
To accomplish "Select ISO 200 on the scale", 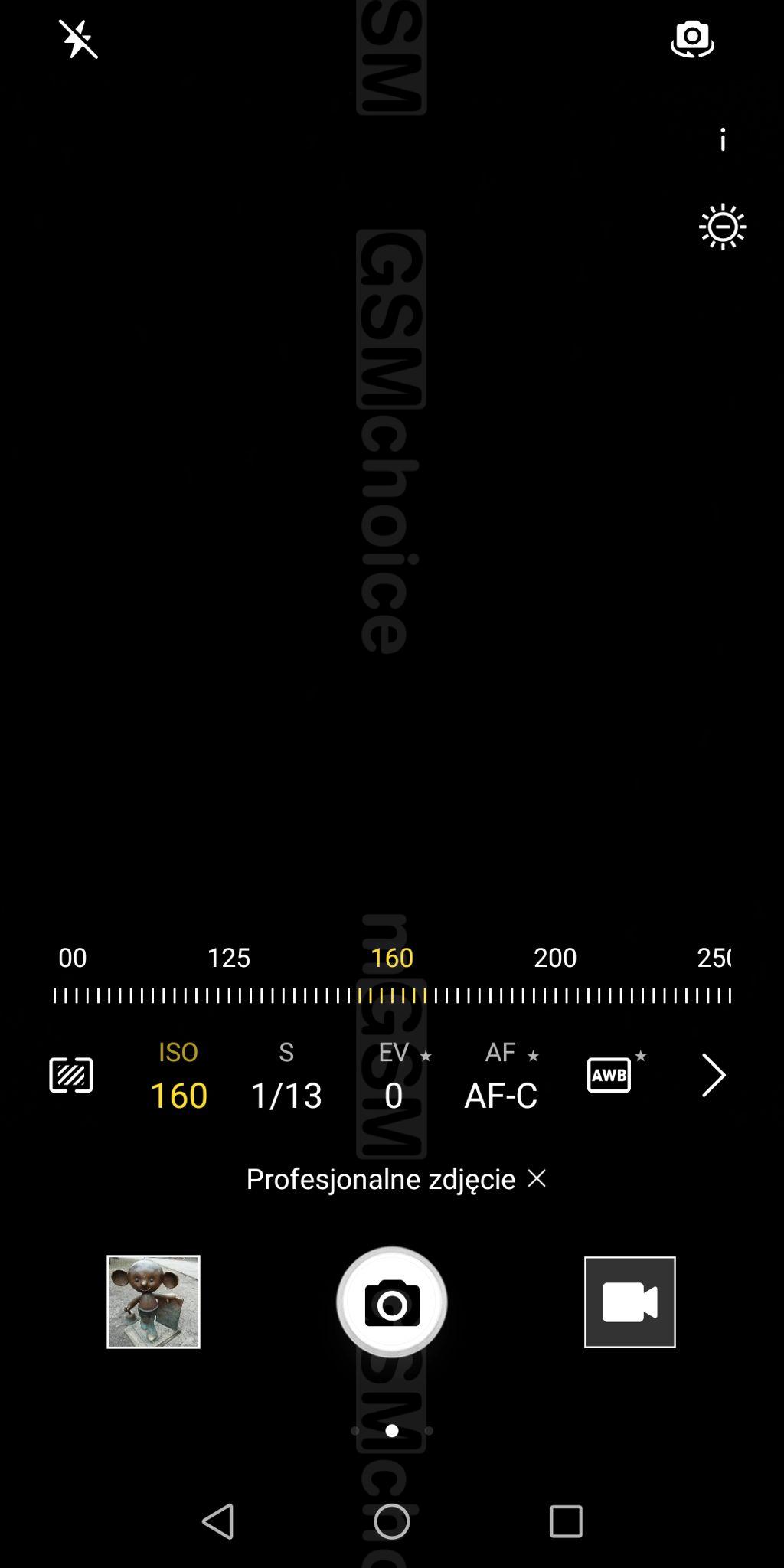I will (x=555, y=958).
